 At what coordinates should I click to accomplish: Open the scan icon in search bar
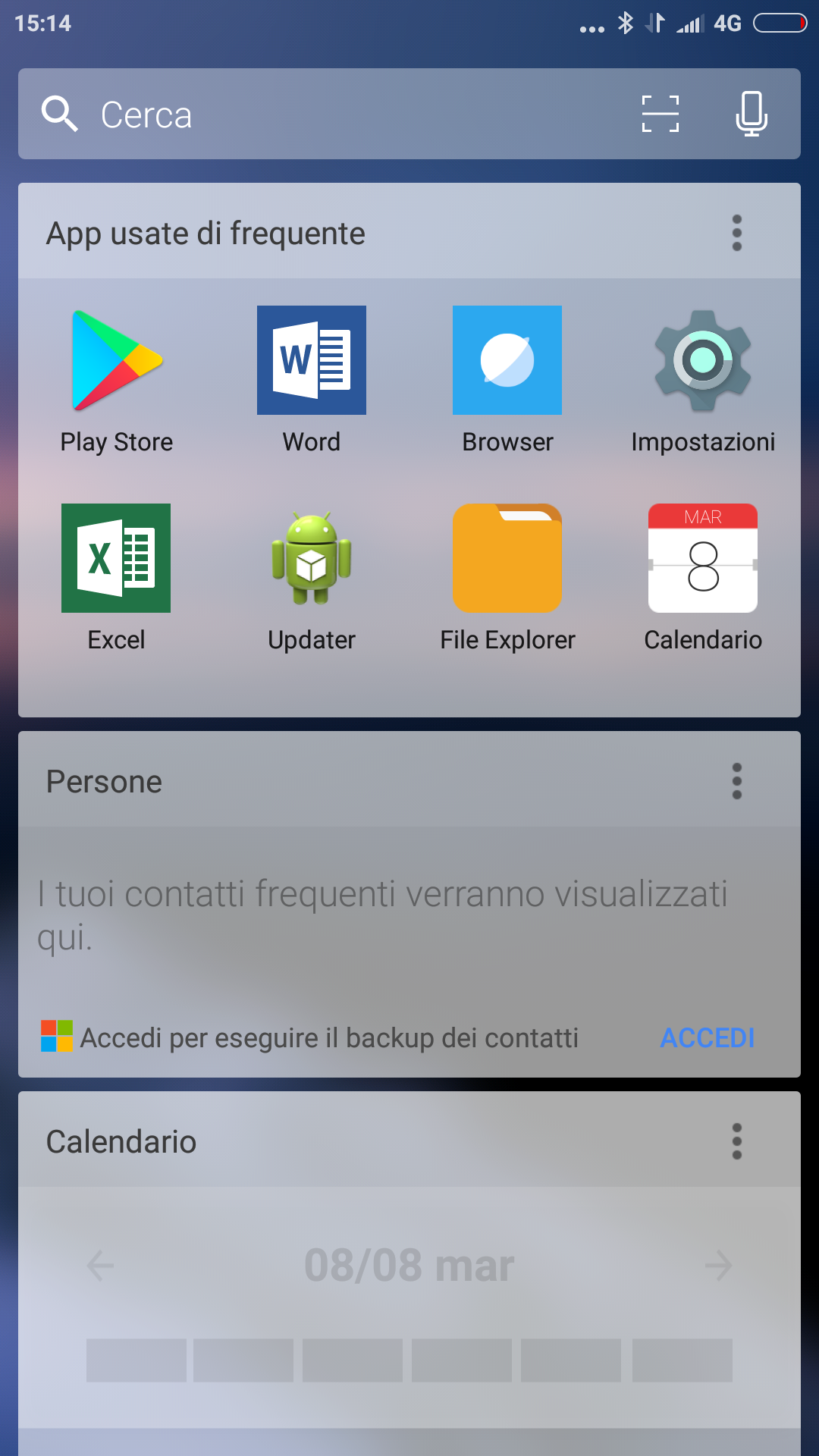tap(661, 114)
